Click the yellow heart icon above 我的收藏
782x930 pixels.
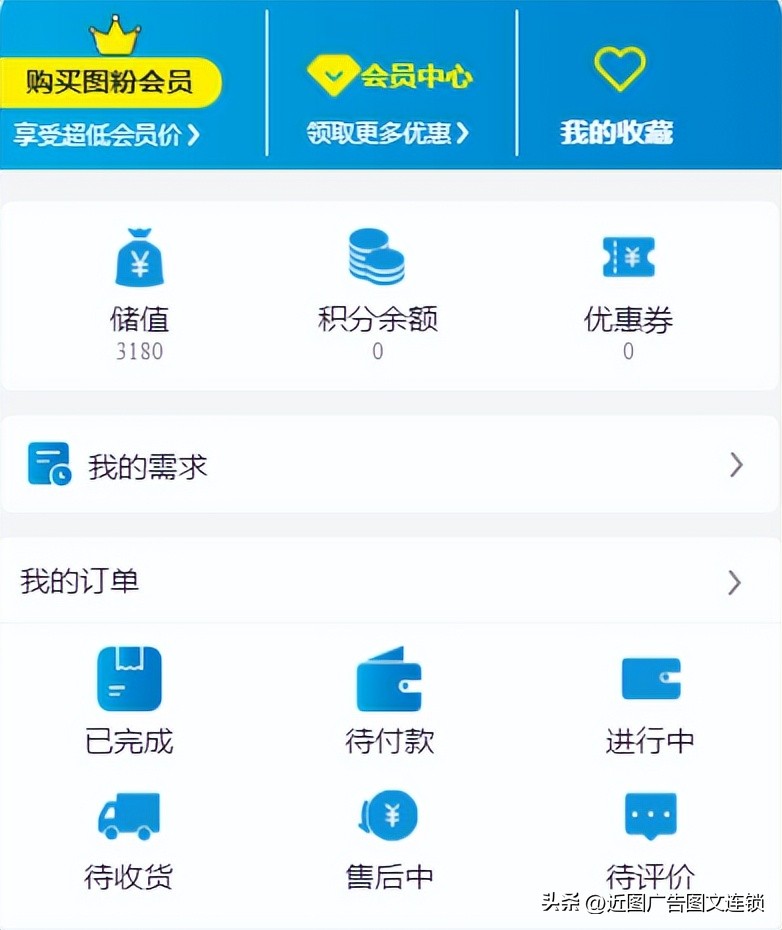click(x=620, y=67)
